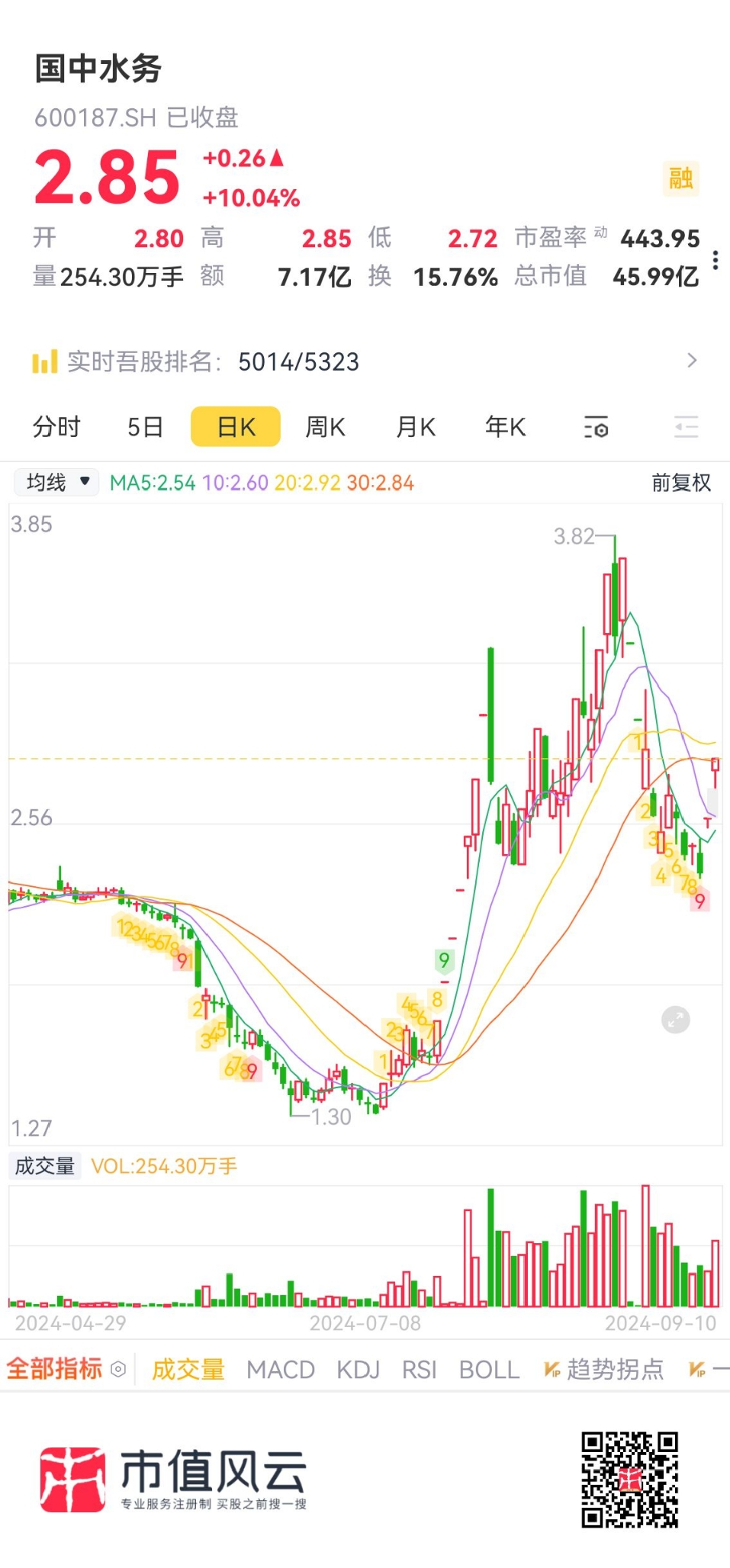Screen dimensions: 730x1568
Task: Expand the K-line chart to fullscreen
Action: coord(675,1020)
